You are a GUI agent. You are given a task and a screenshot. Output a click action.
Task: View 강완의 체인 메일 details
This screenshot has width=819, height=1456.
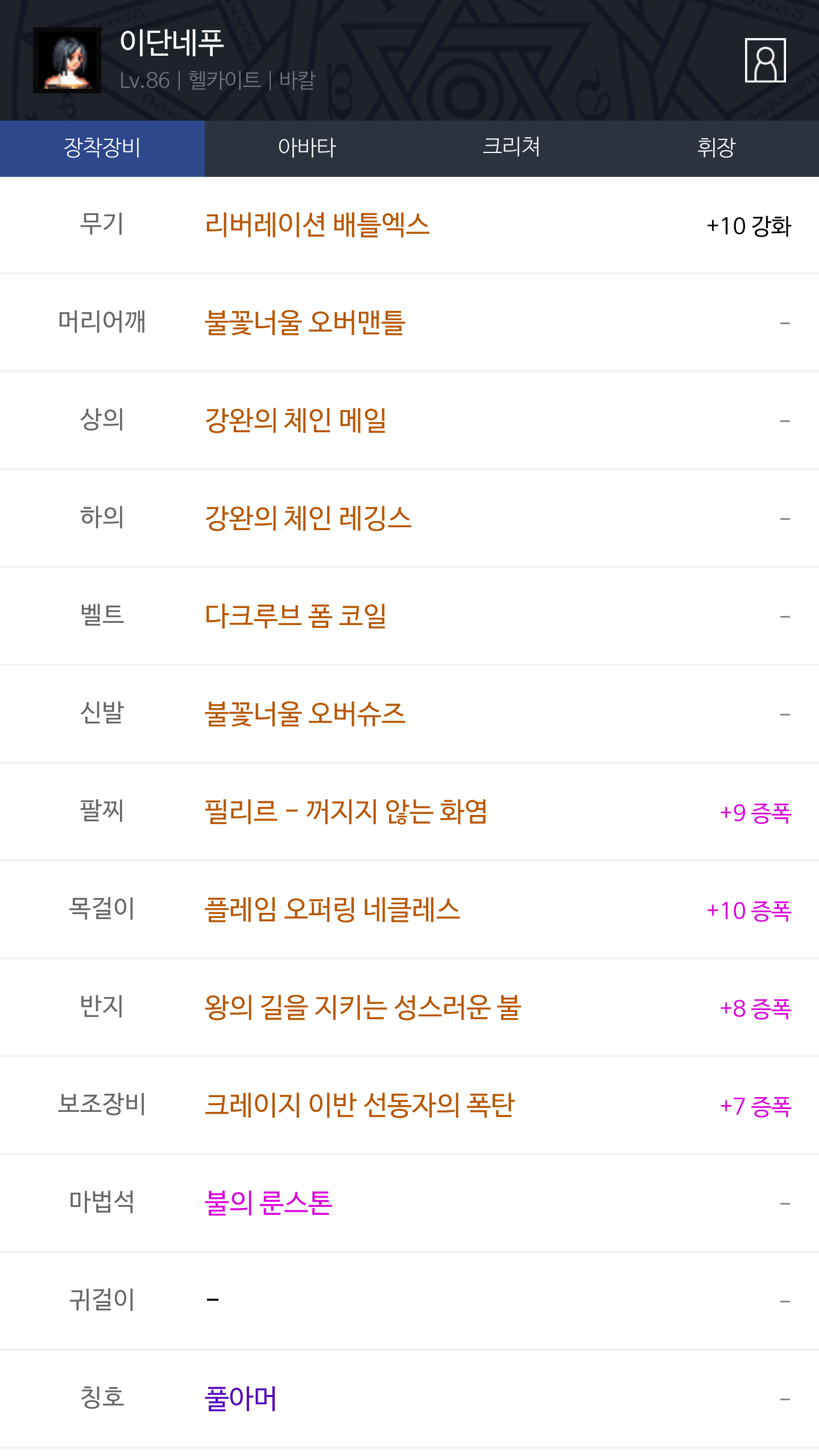coord(296,420)
